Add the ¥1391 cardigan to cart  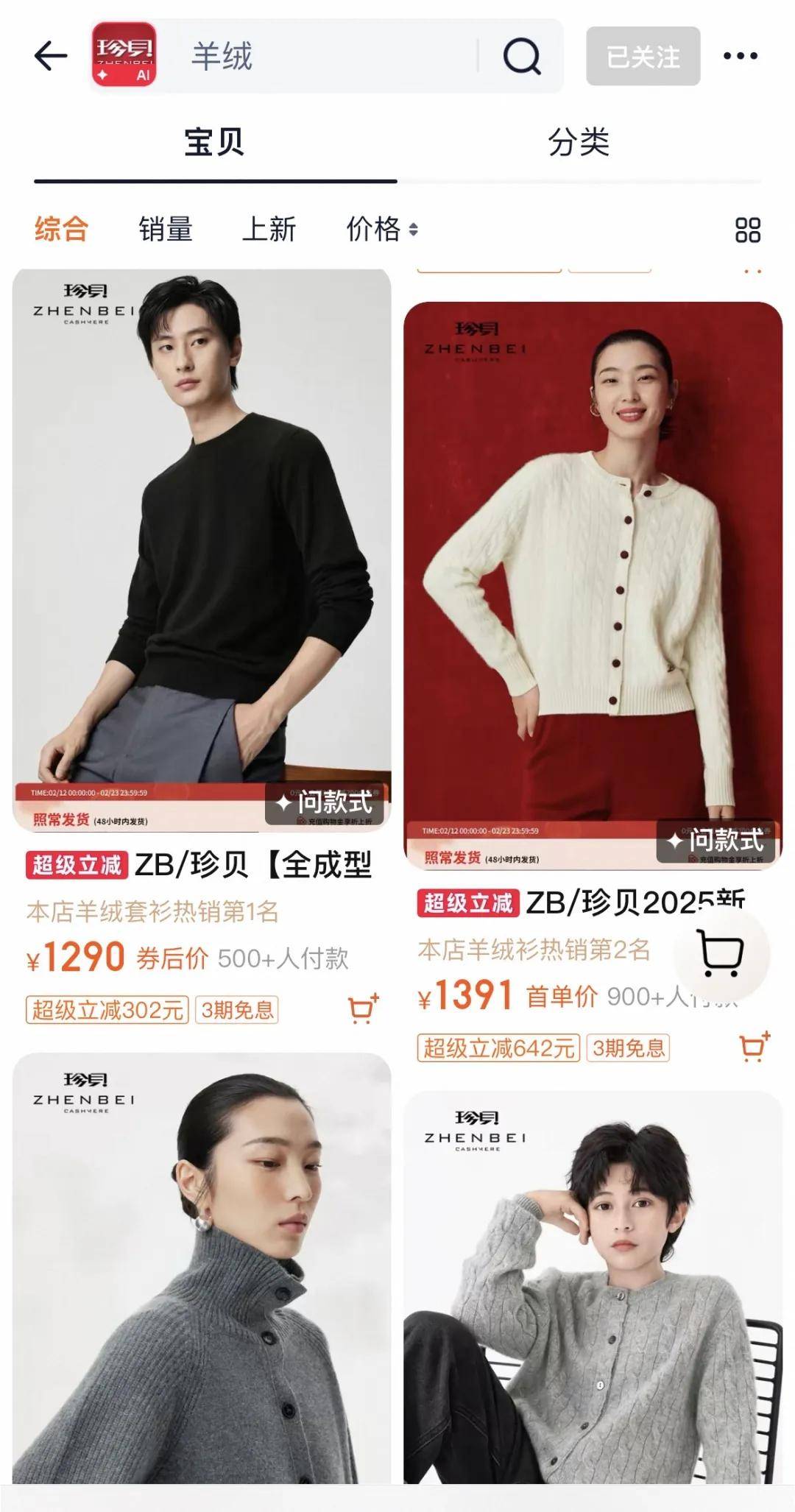(x=754, y=1046)
